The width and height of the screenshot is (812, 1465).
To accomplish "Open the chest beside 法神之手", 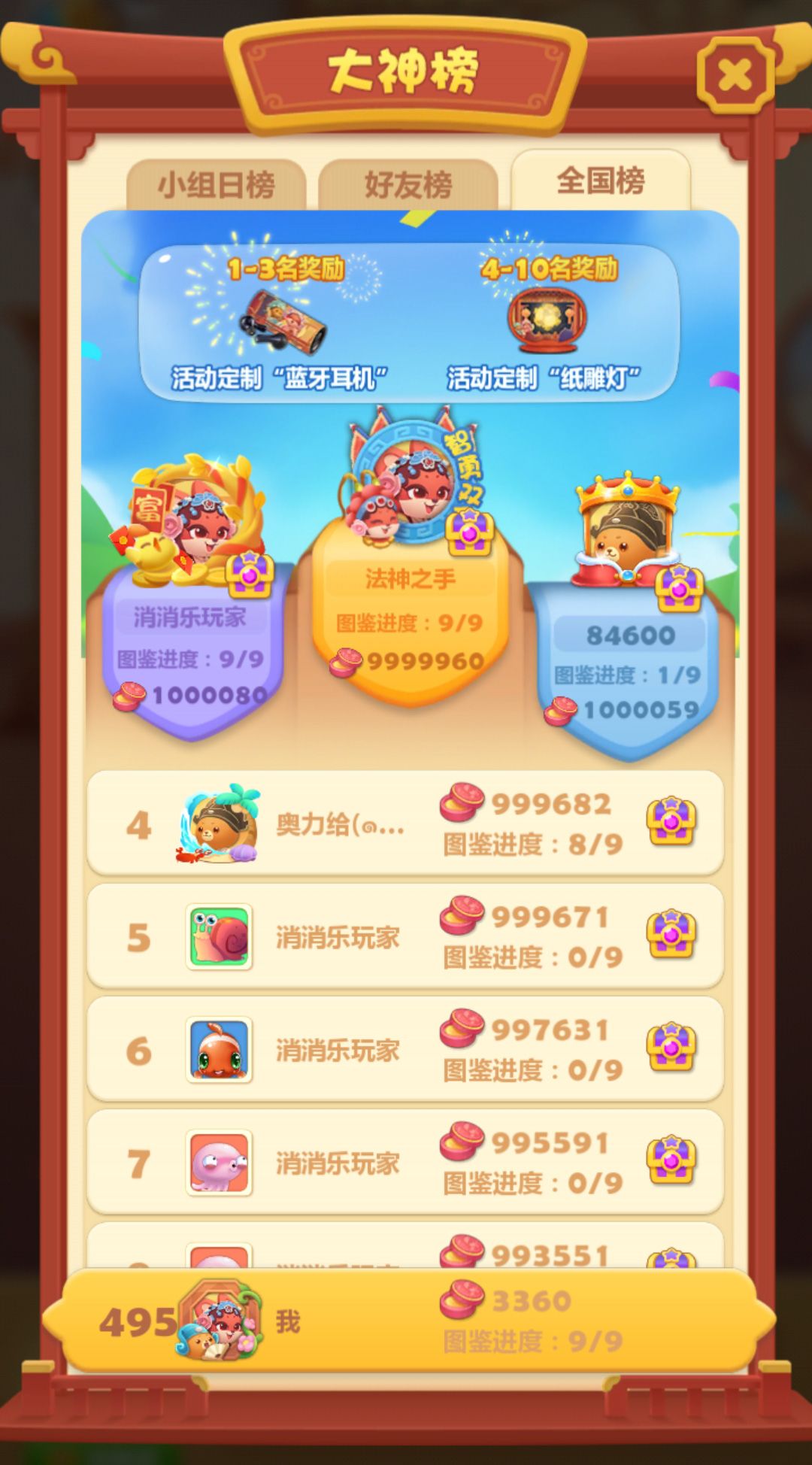I will pyautogui.click(x=470, y=531).
